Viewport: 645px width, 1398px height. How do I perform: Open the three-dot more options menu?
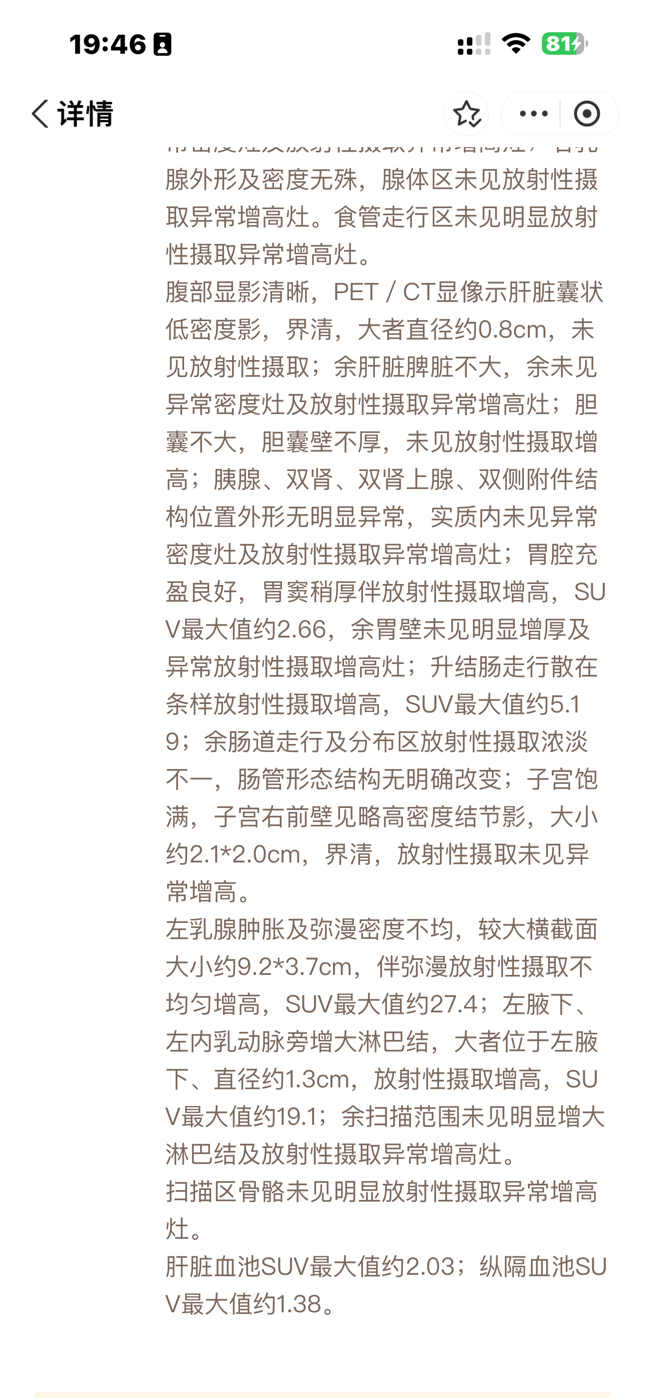[534, 114]
